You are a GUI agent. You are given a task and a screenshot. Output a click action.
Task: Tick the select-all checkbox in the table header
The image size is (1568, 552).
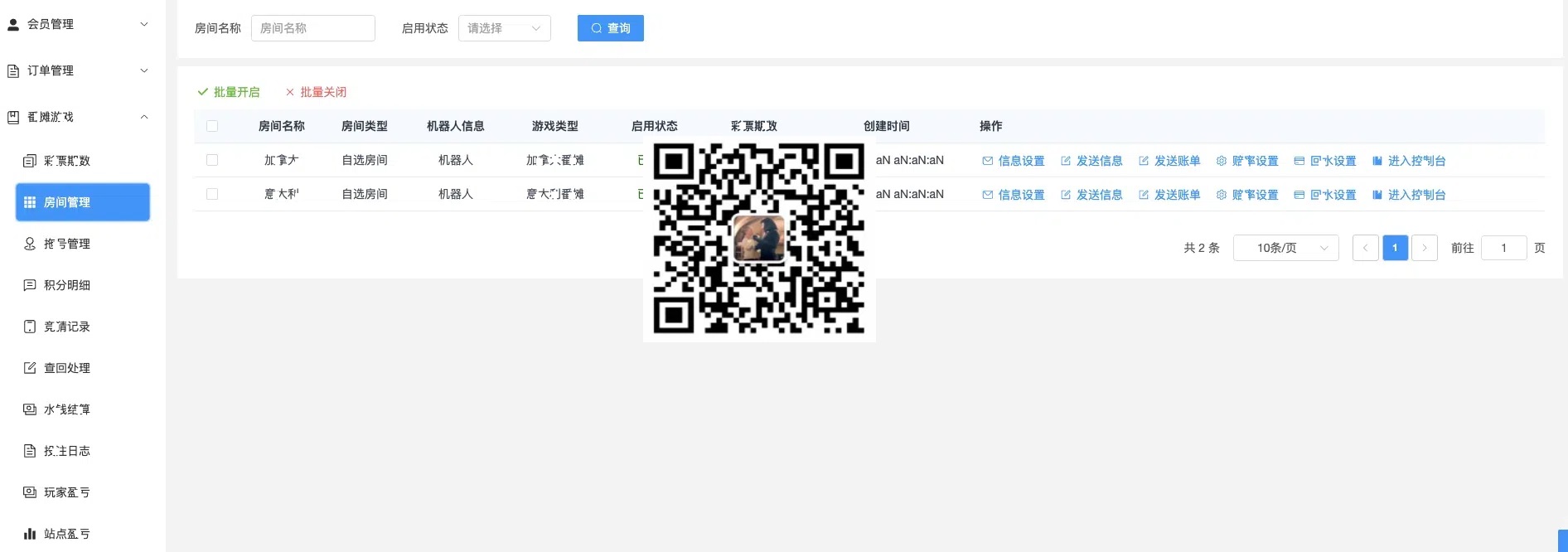(212, 126)
